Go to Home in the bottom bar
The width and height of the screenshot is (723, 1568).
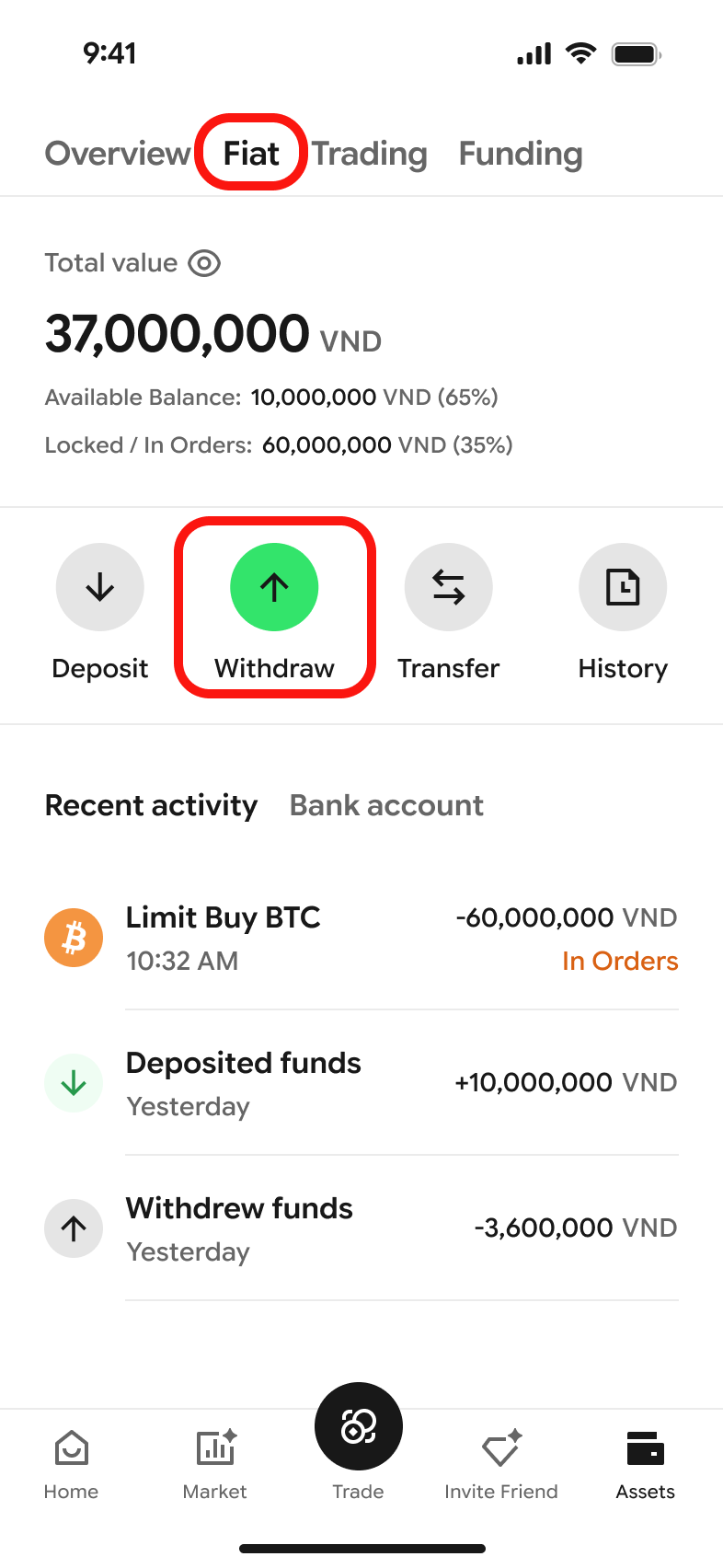(71, 1465)
